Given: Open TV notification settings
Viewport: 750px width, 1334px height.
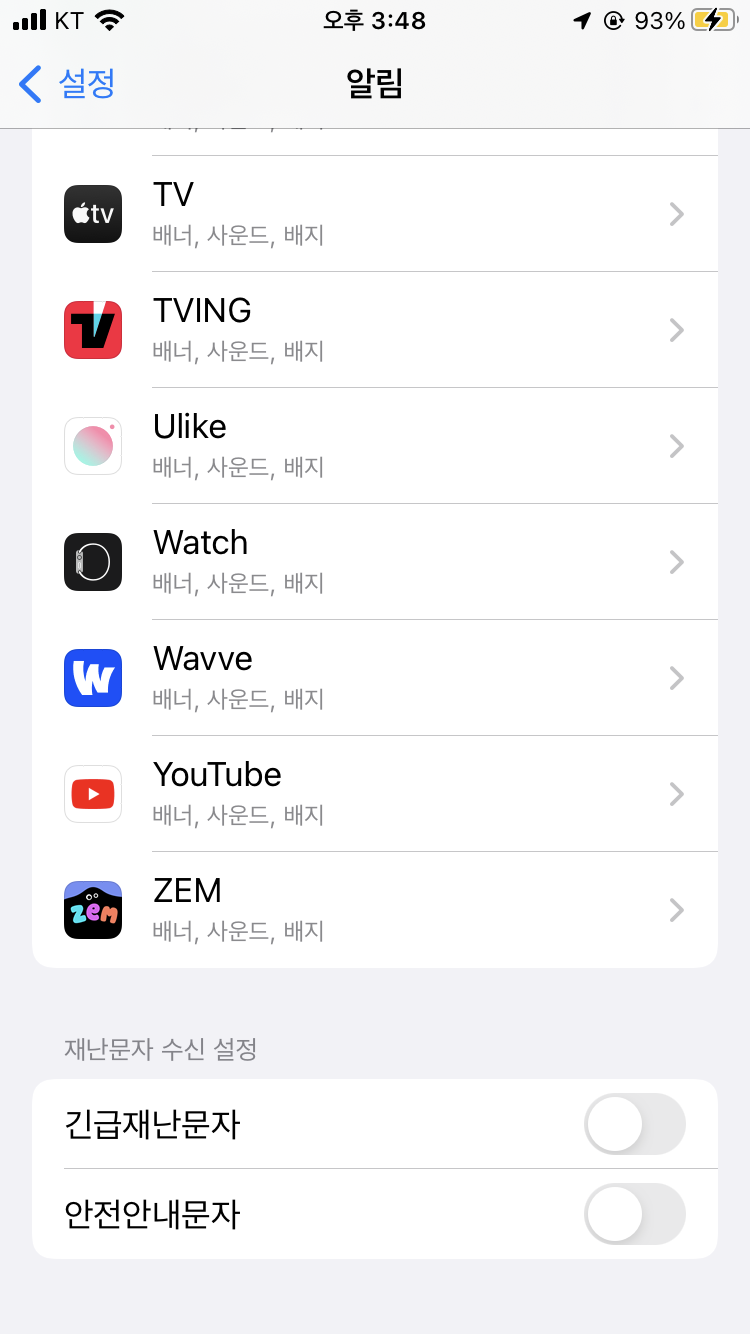Looking at the screenshot, I should point(375,214).
